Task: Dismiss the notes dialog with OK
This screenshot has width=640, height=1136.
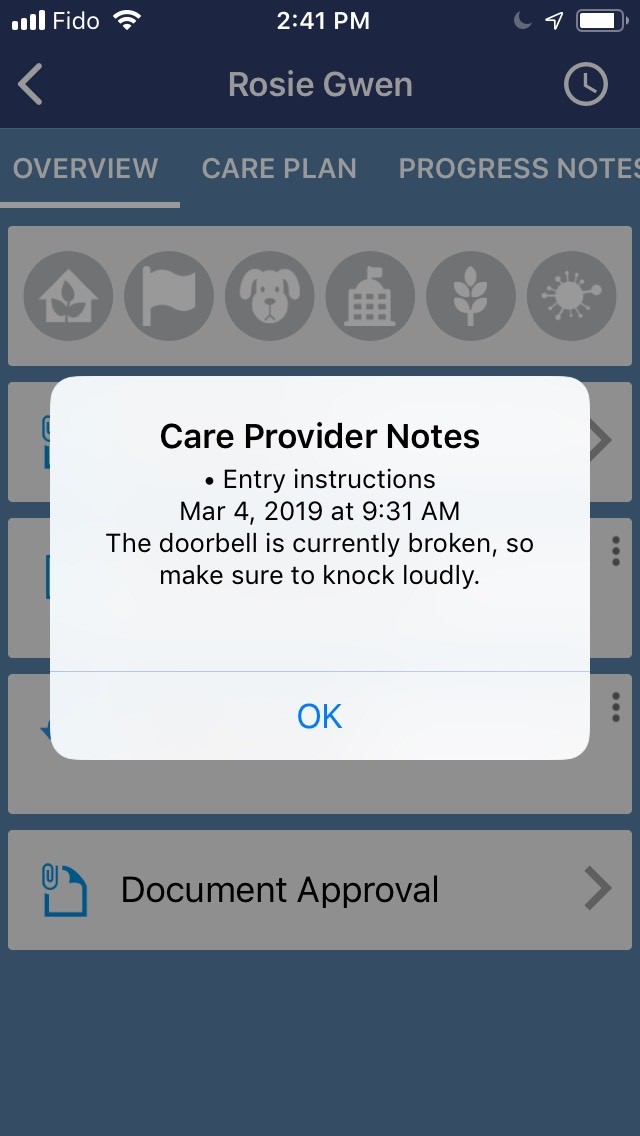Action: point(320,716)
